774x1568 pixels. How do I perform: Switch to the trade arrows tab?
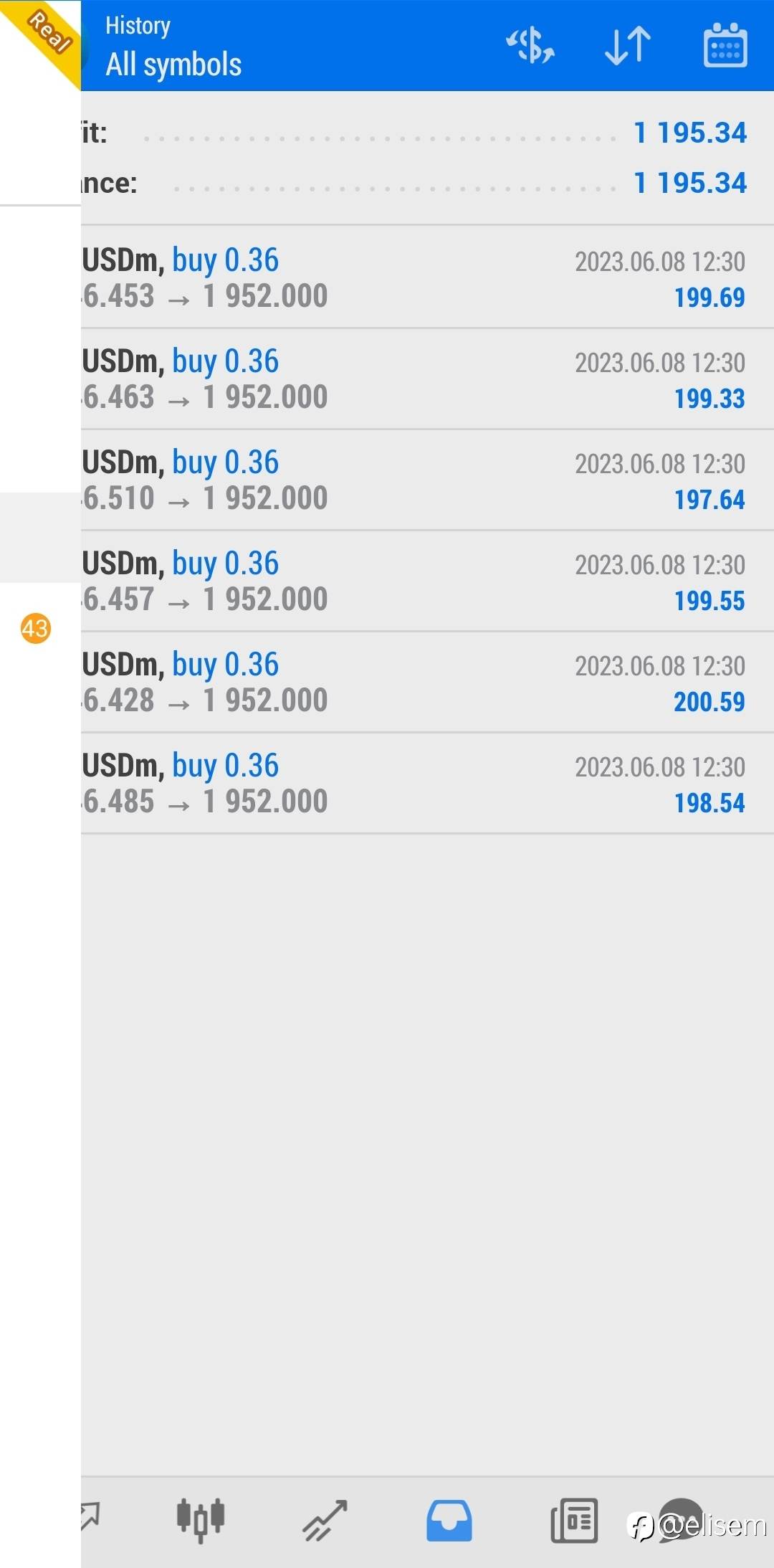[x=325, y=1520]
